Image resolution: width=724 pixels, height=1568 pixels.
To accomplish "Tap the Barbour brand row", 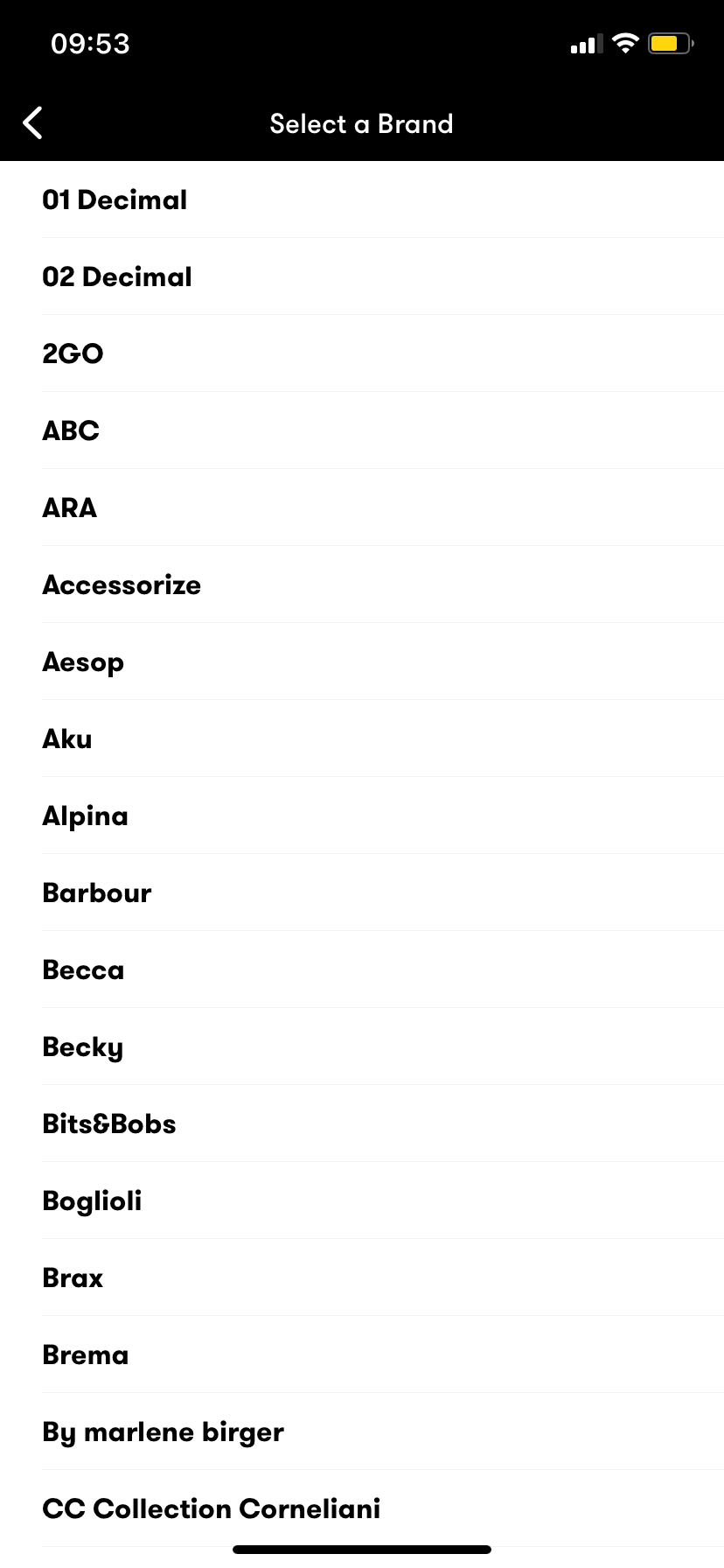I will pyautogui.click(x=97, y=892).
